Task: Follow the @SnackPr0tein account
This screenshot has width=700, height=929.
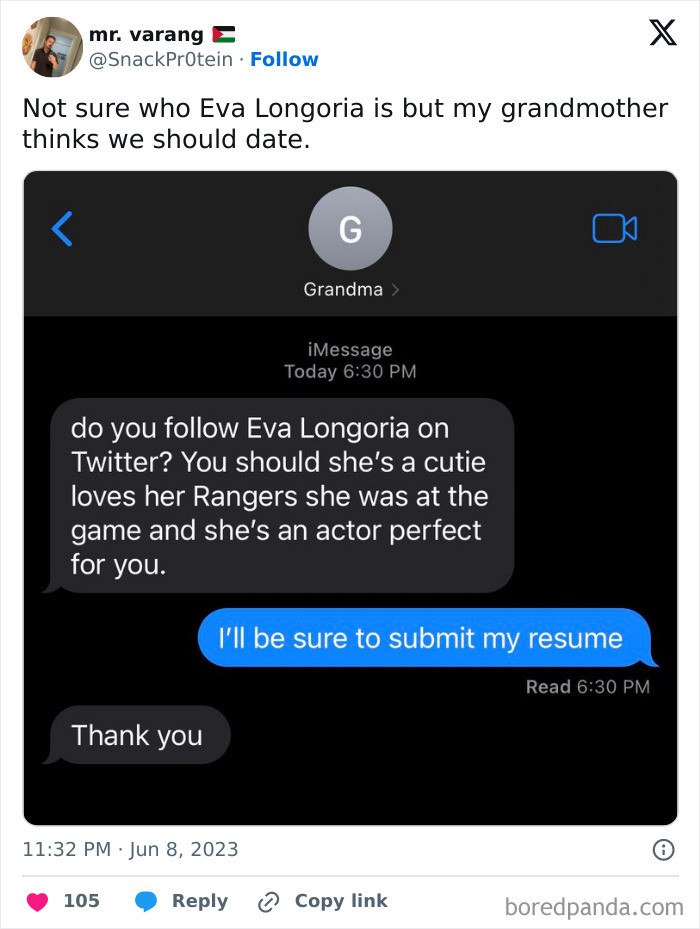Action: pos(284,60)
